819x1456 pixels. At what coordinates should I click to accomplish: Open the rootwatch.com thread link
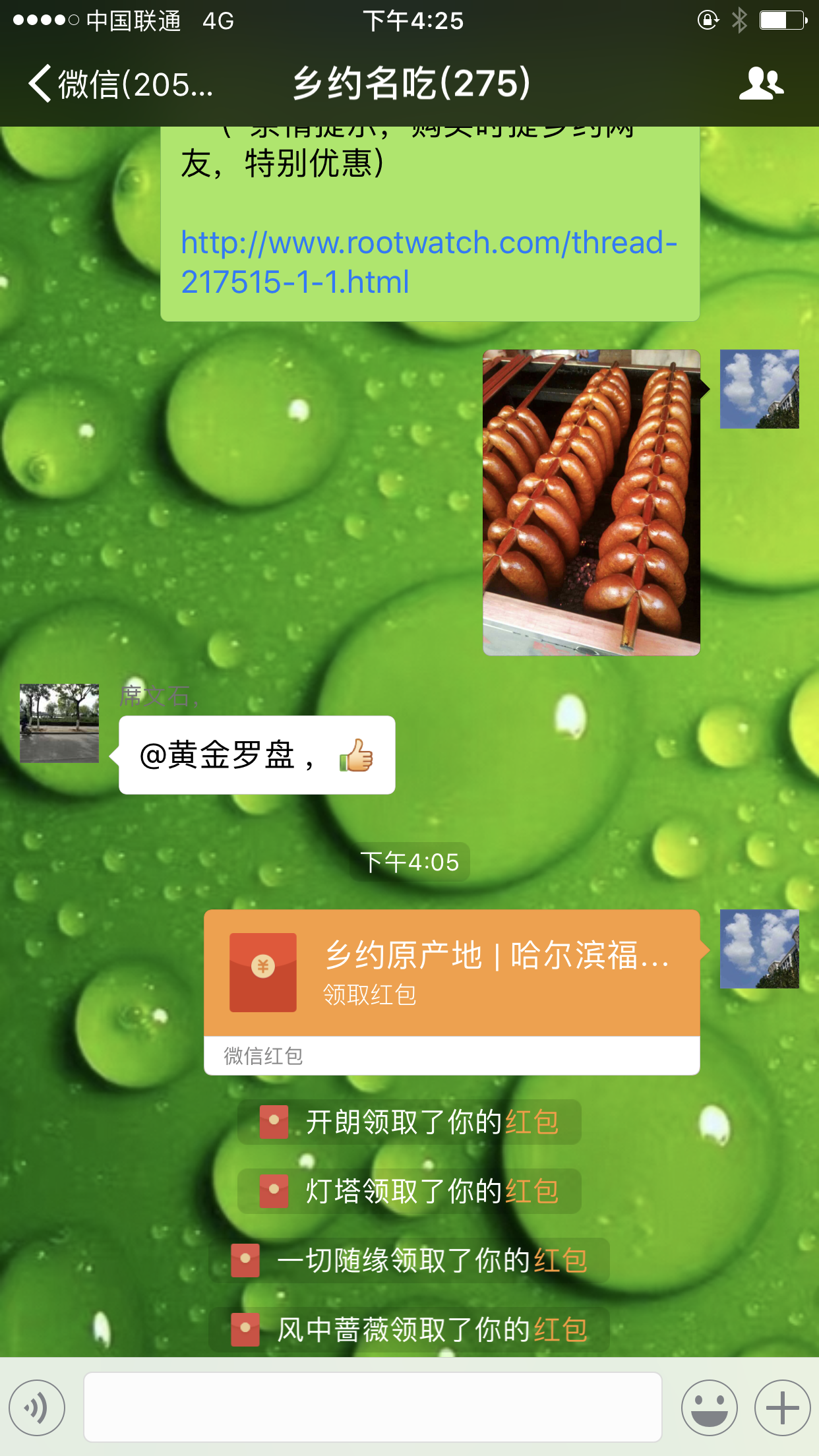pos(429,262)
